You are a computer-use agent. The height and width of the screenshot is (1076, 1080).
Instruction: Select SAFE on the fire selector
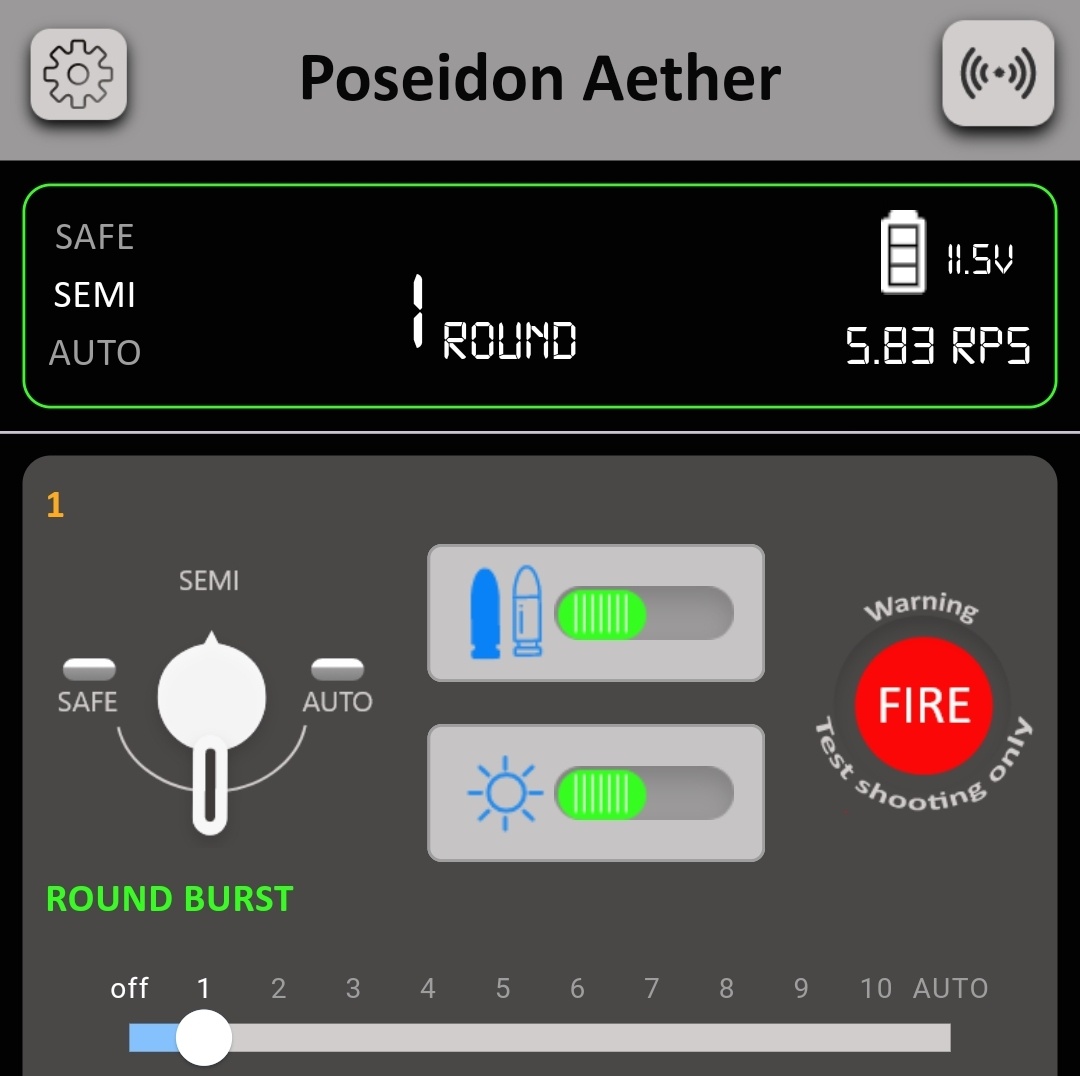89,670
